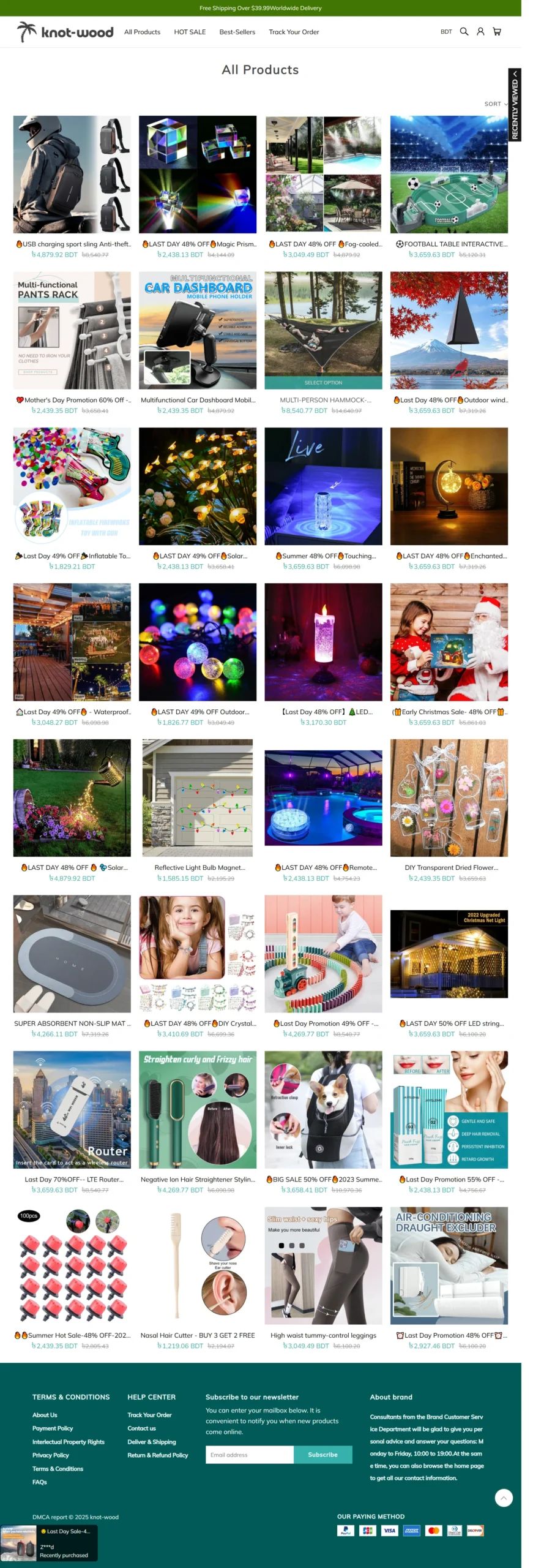Go to the HOT SALE page
Image resolution: width=533 pixels, height=1568 pixels.
point(190,32)
